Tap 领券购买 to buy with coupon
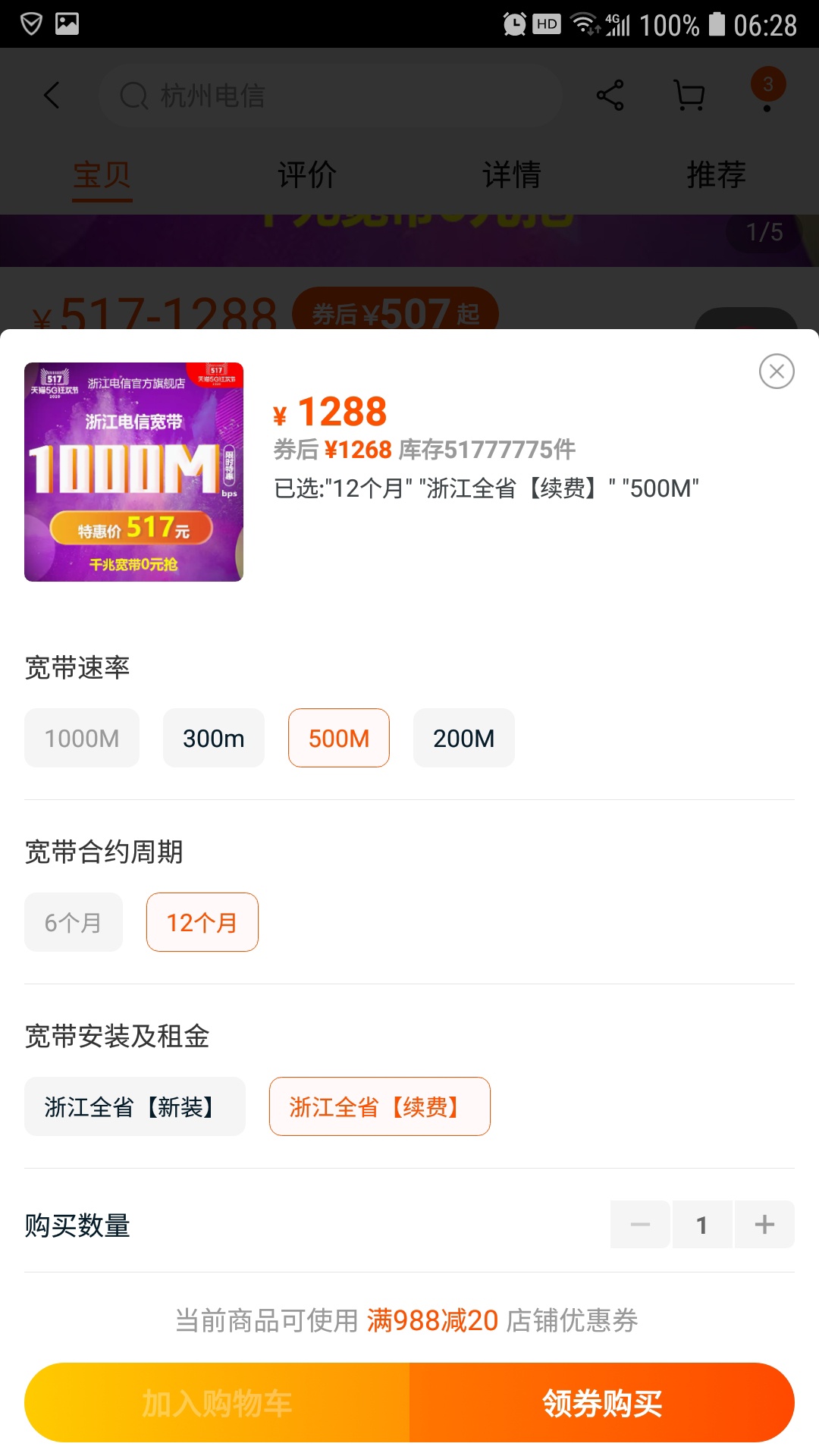This screenshot has width=819, height=1456. (x=602, y=1403)
